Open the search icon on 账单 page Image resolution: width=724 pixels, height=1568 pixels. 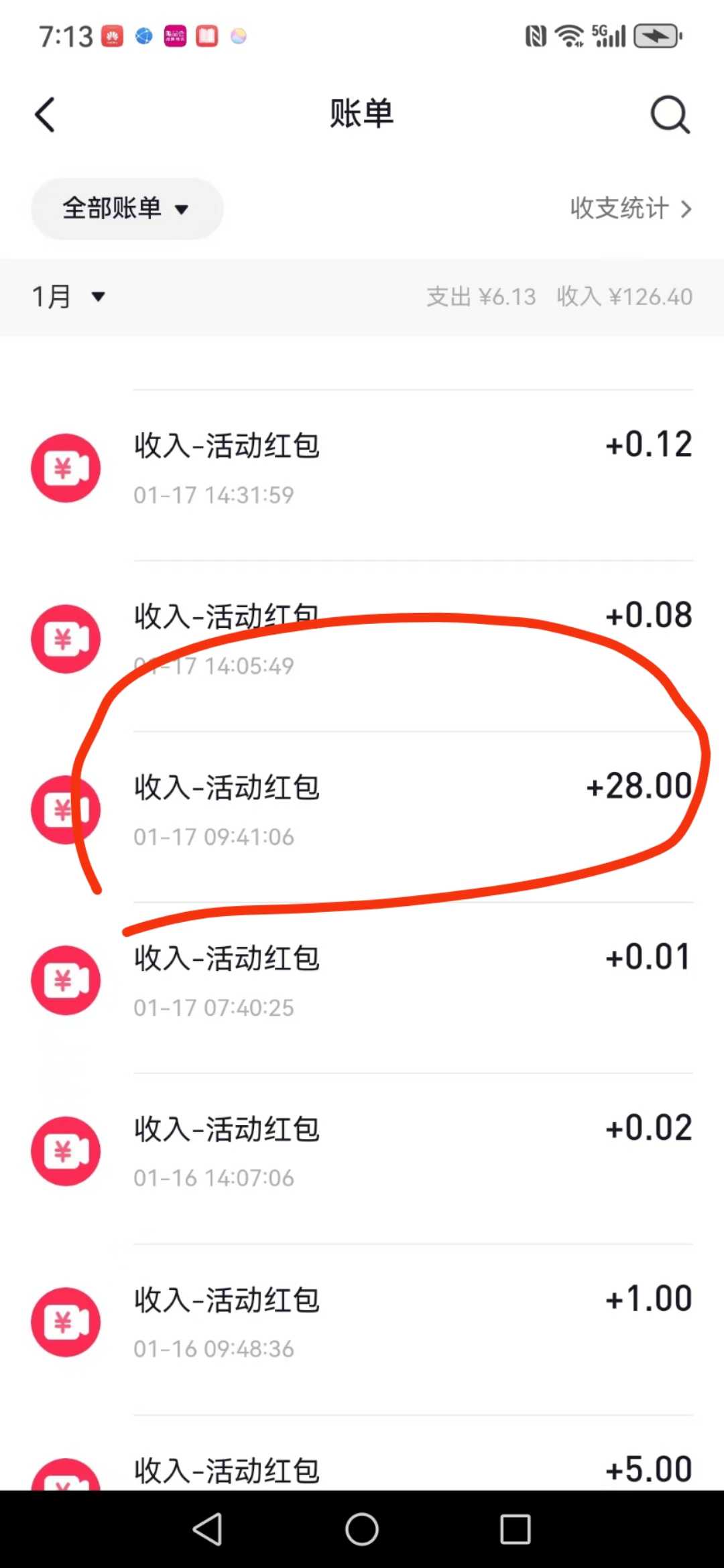(x=670, y=115)
